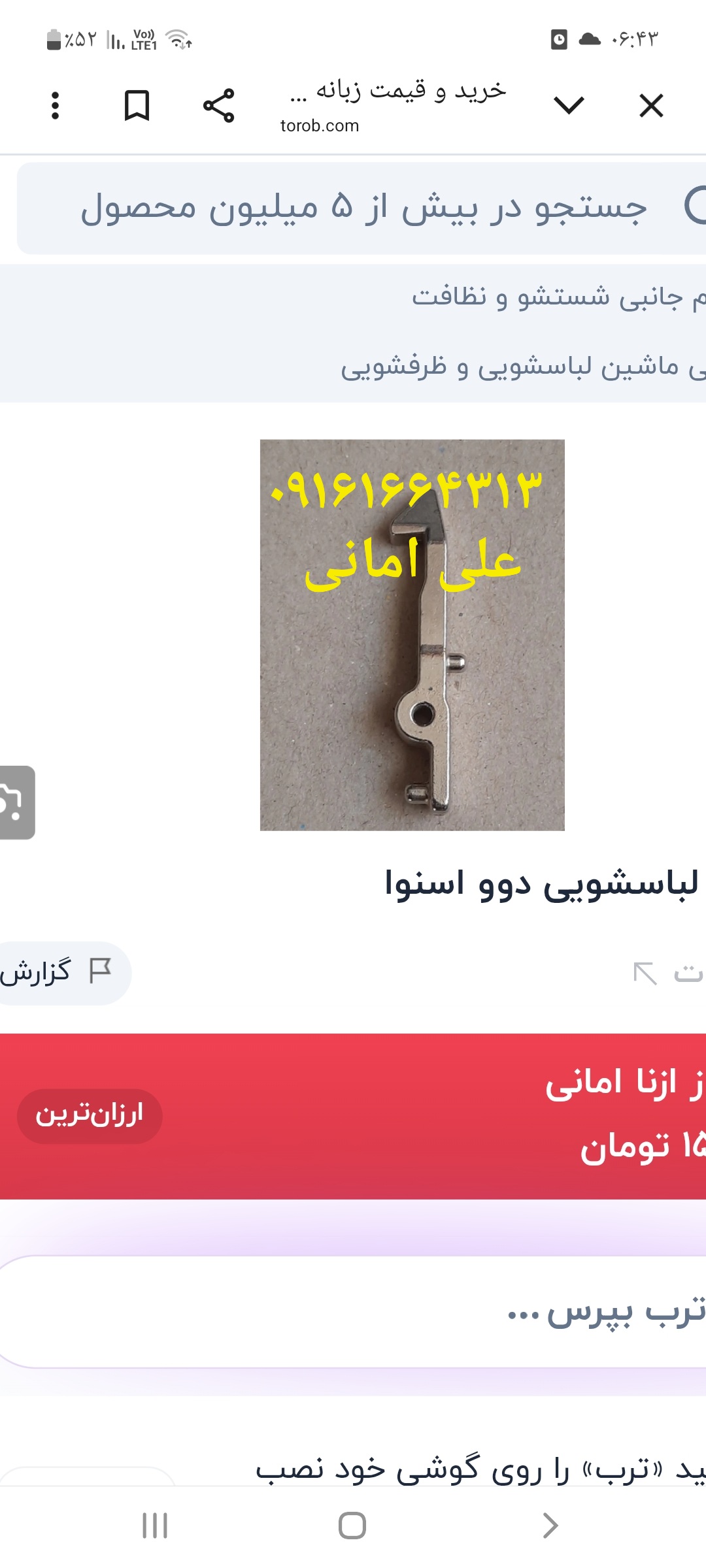Go back with the system navigation bar
The height and width of the screenshot is (1568, 706).
pyautogui.click(x=550, y=1526)
